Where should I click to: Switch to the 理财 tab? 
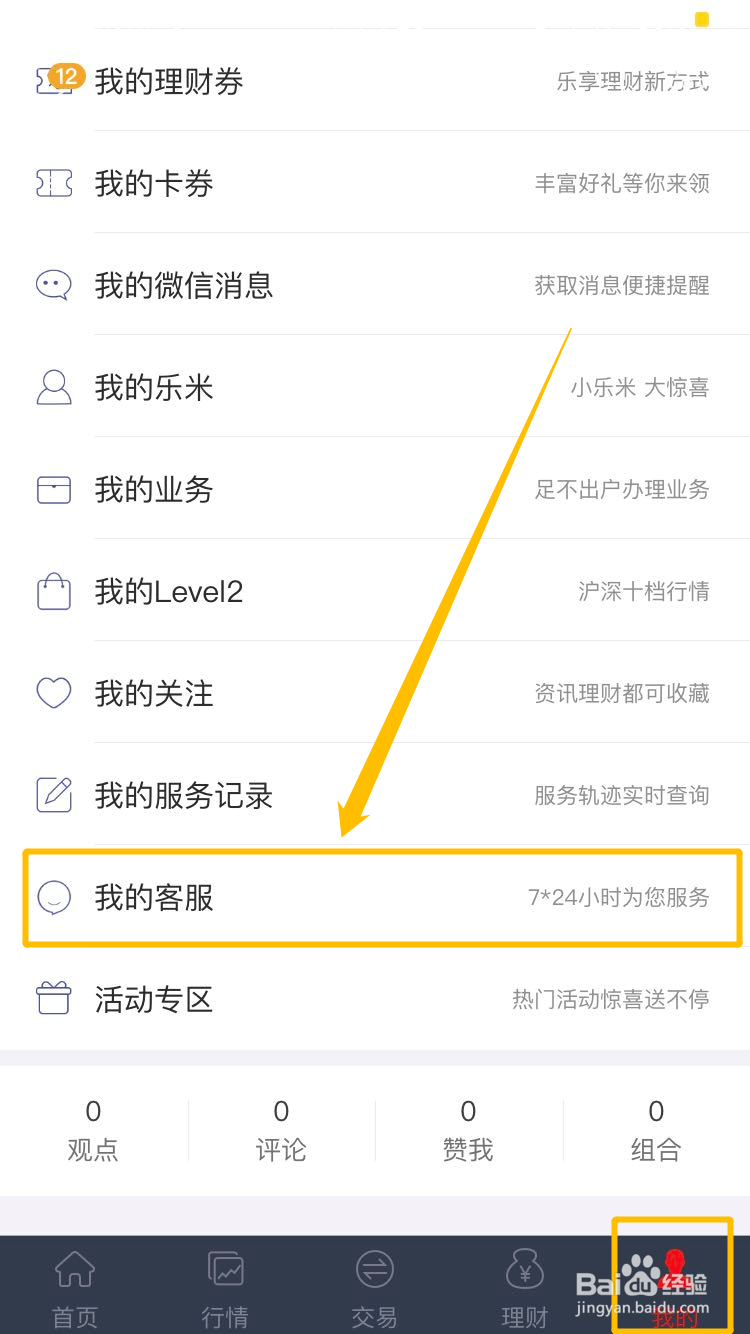[x=524, y=1285]
